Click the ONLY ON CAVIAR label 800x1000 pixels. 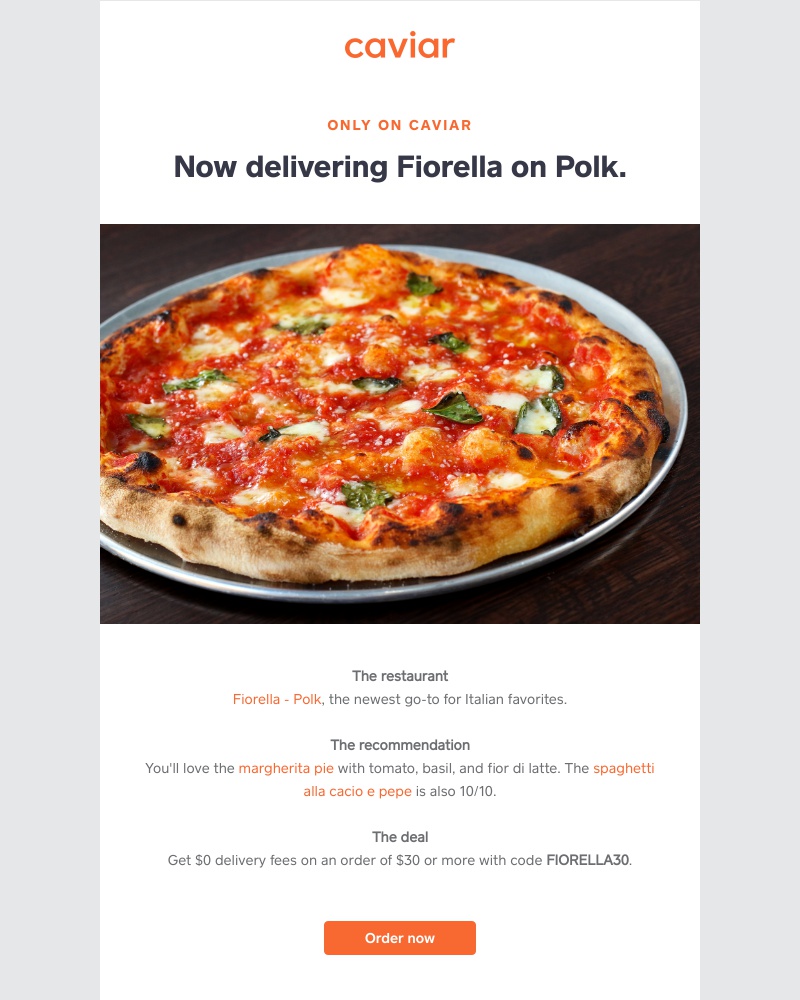399,124
